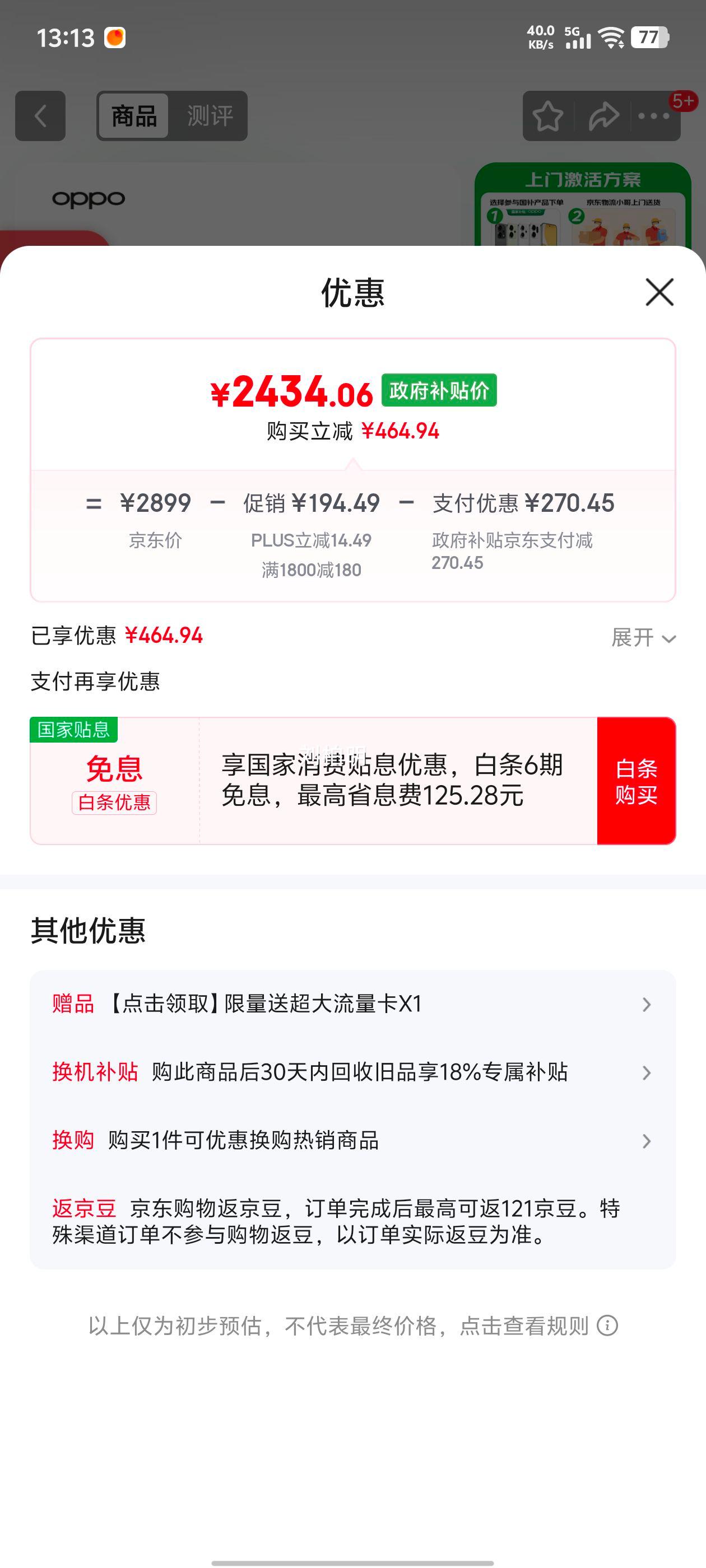Tap the back arrow to leave product page
Screen dimensions: 706x1568
click(40, 116)
